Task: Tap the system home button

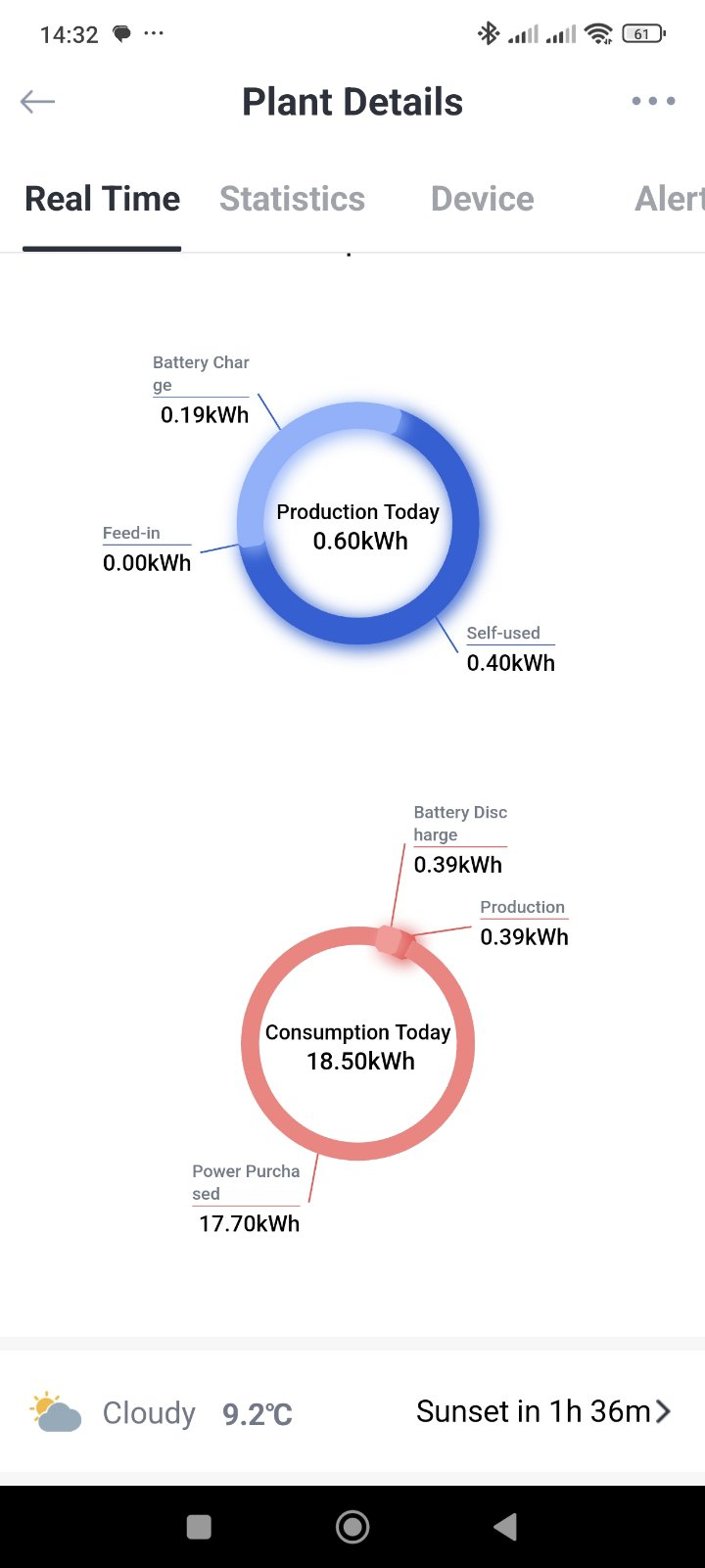Action: point(352,1526)
